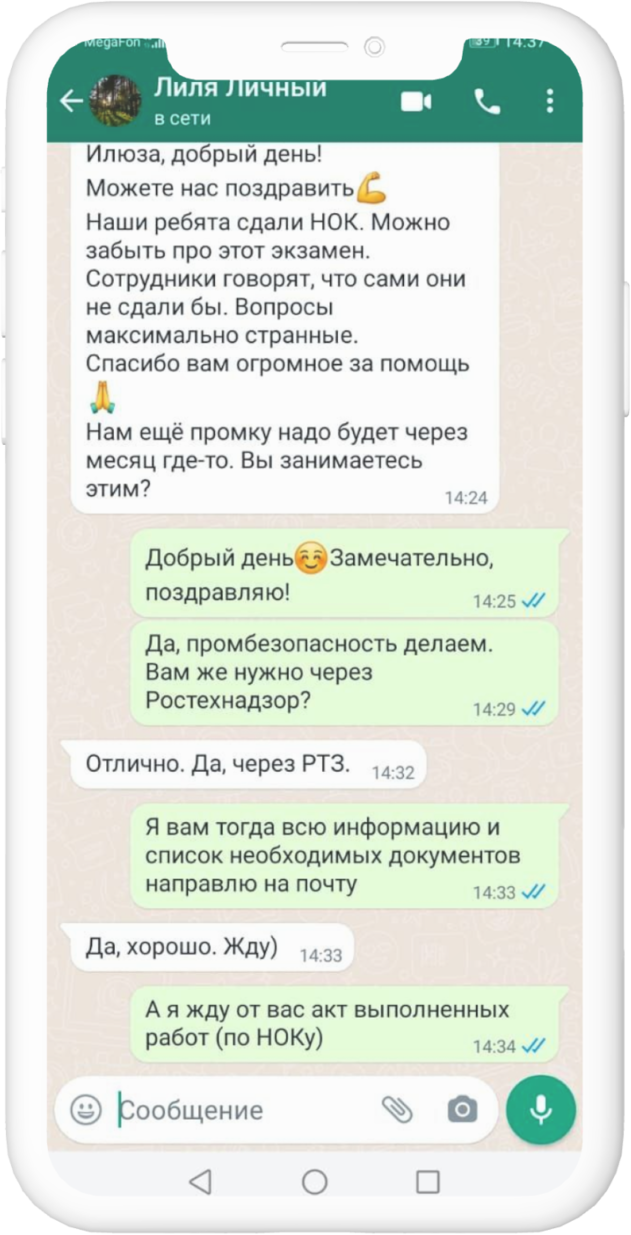Go back to the chat list
The height and width of the screenshot is (1235, 631).
point(71,101)
